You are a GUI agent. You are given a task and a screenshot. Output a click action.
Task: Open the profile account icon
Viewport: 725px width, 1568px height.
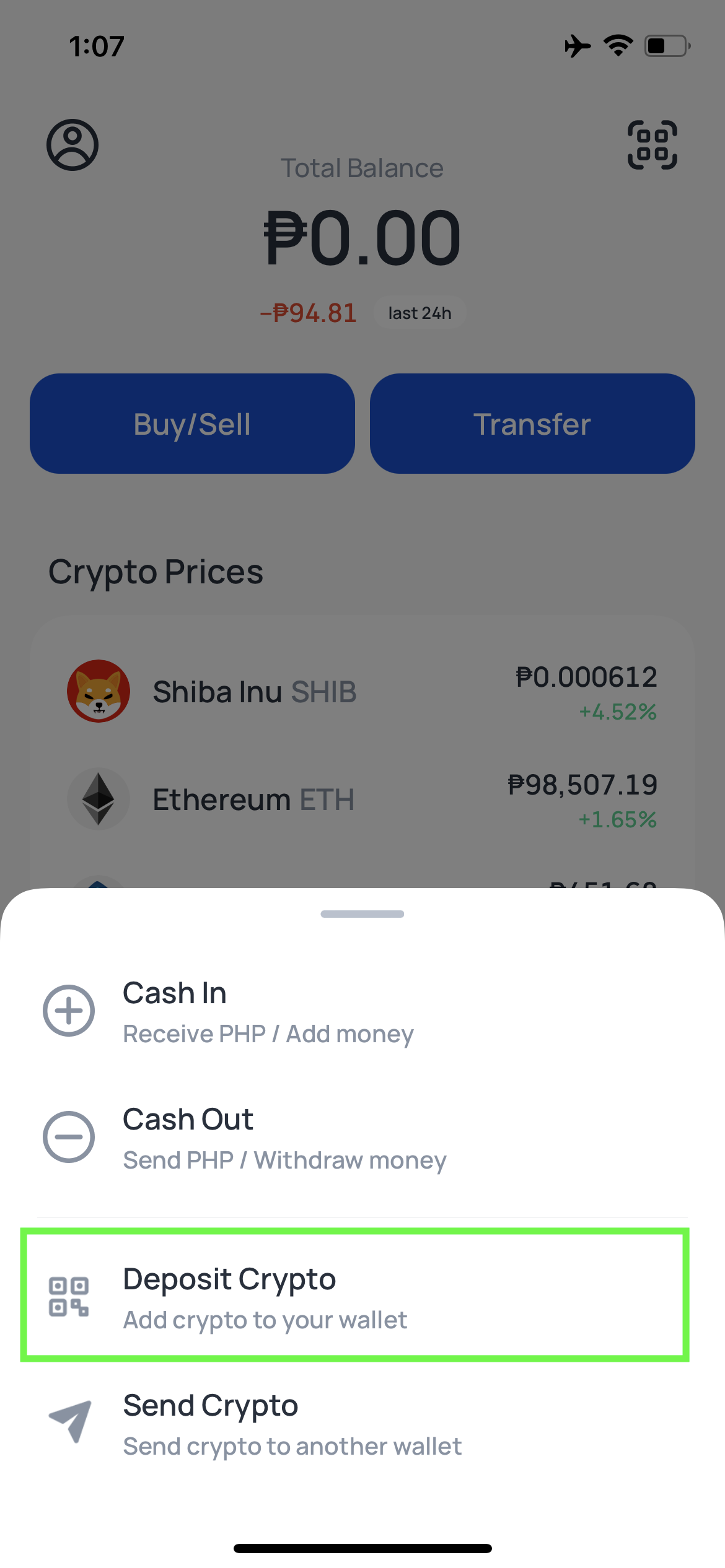tap(72, 145)
